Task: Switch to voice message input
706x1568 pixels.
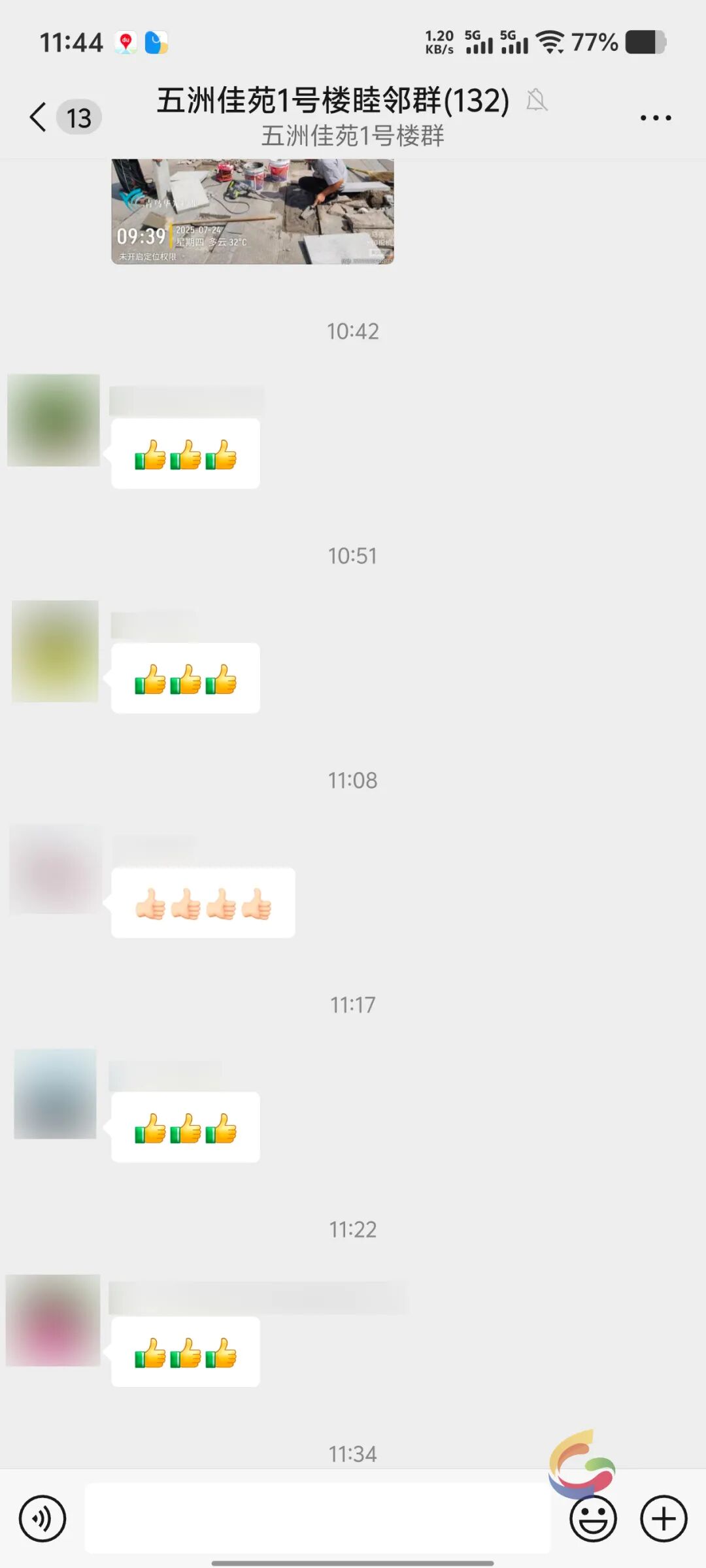Action: [x=42, y=1518]
